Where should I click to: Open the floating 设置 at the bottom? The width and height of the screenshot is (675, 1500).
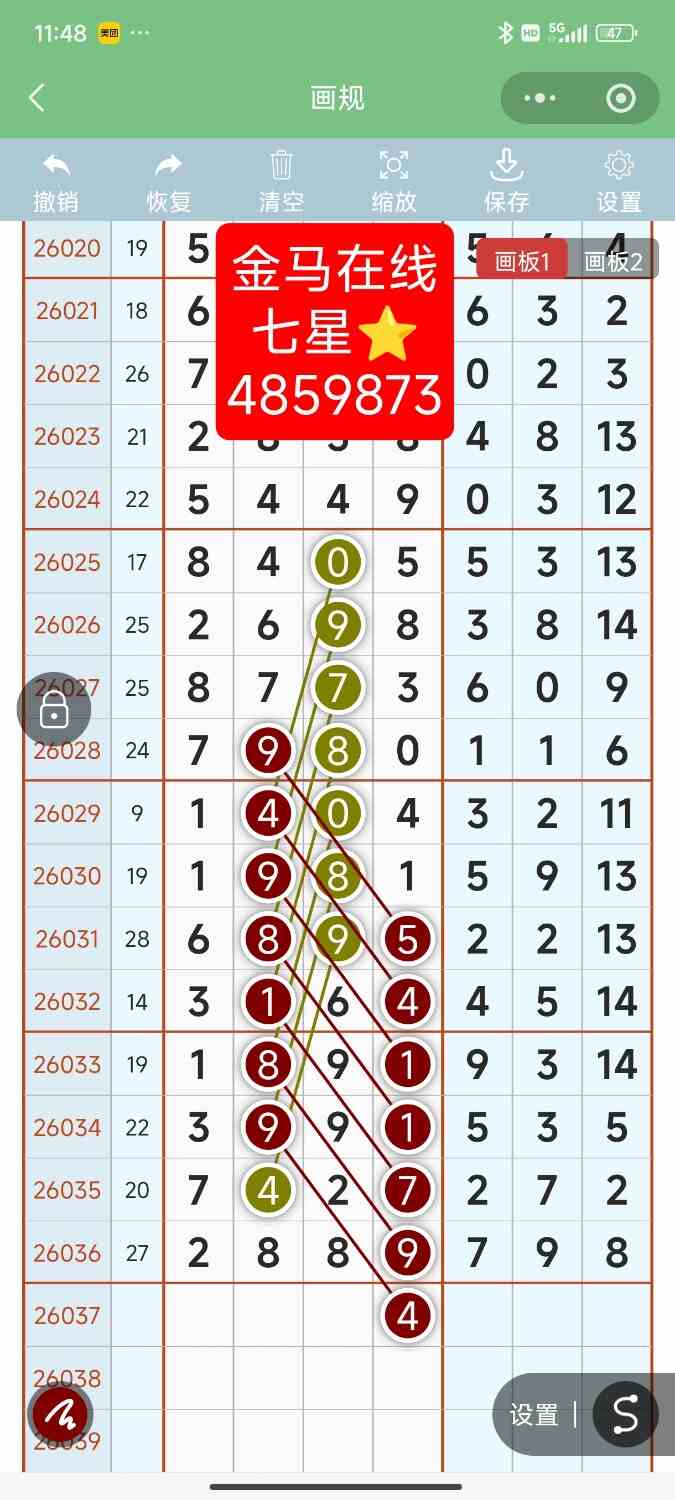coord(534,1414)
